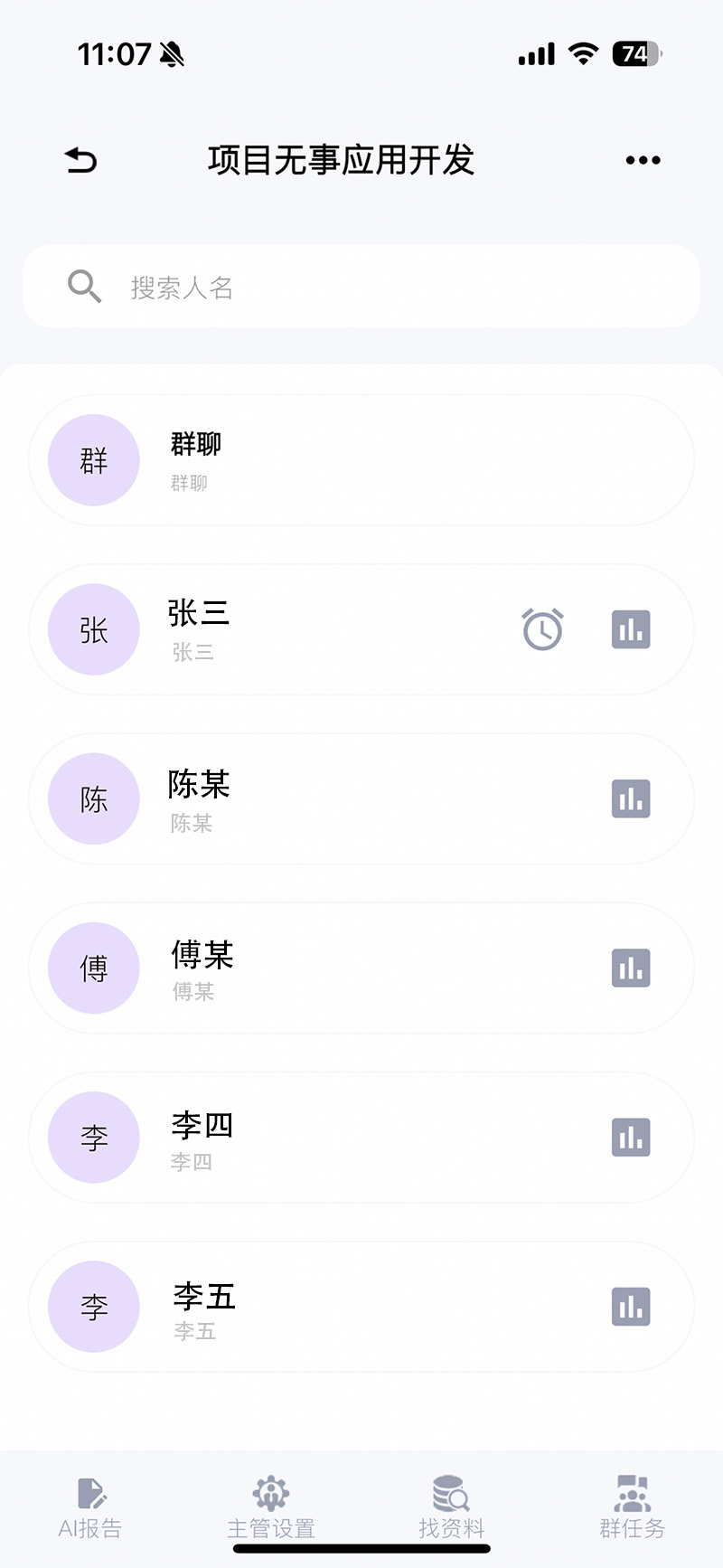The width and height of the screenshot is (723, 1568).
Task: View the stats chart icon for 张三
Action: tap(631, 629)
